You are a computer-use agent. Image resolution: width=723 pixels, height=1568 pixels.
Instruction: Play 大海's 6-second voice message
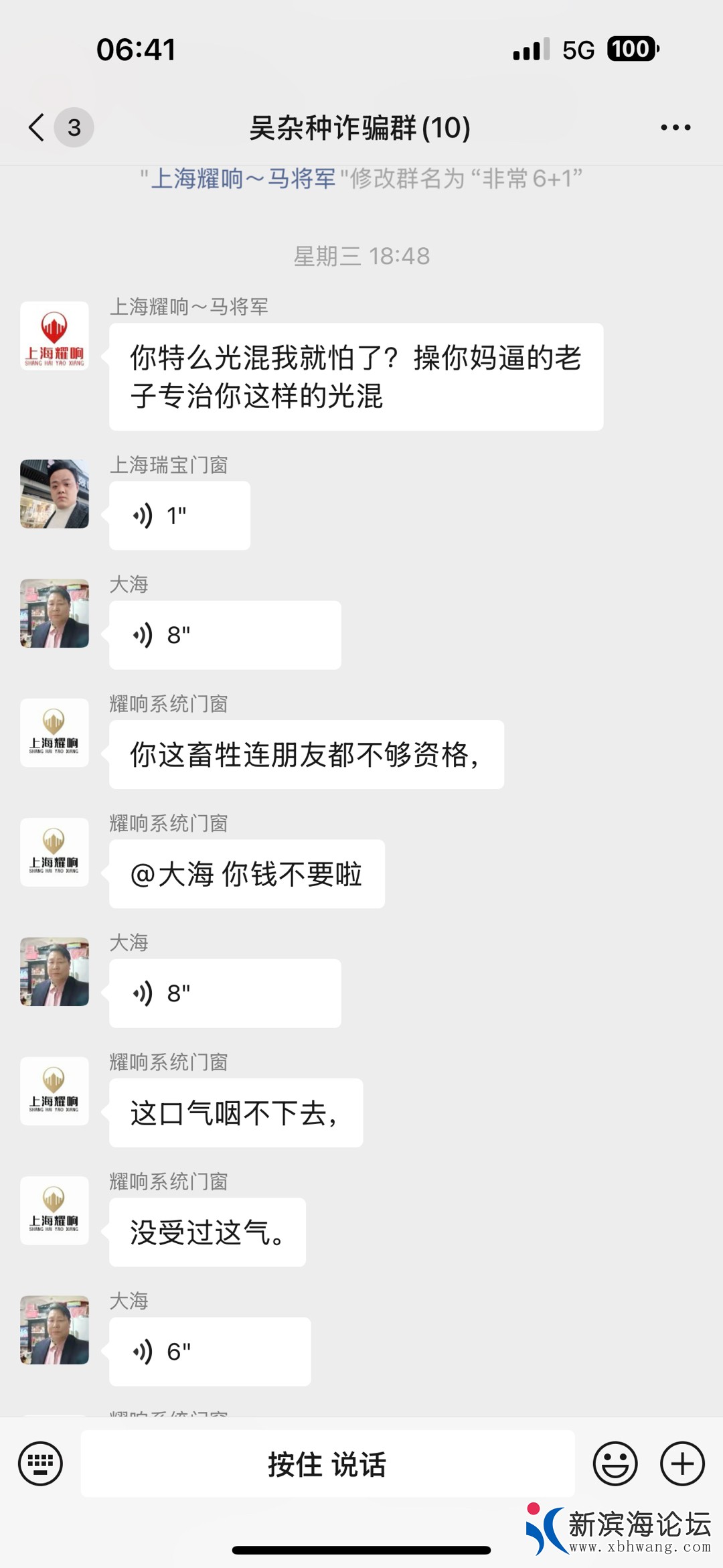tap(210, 1352)
